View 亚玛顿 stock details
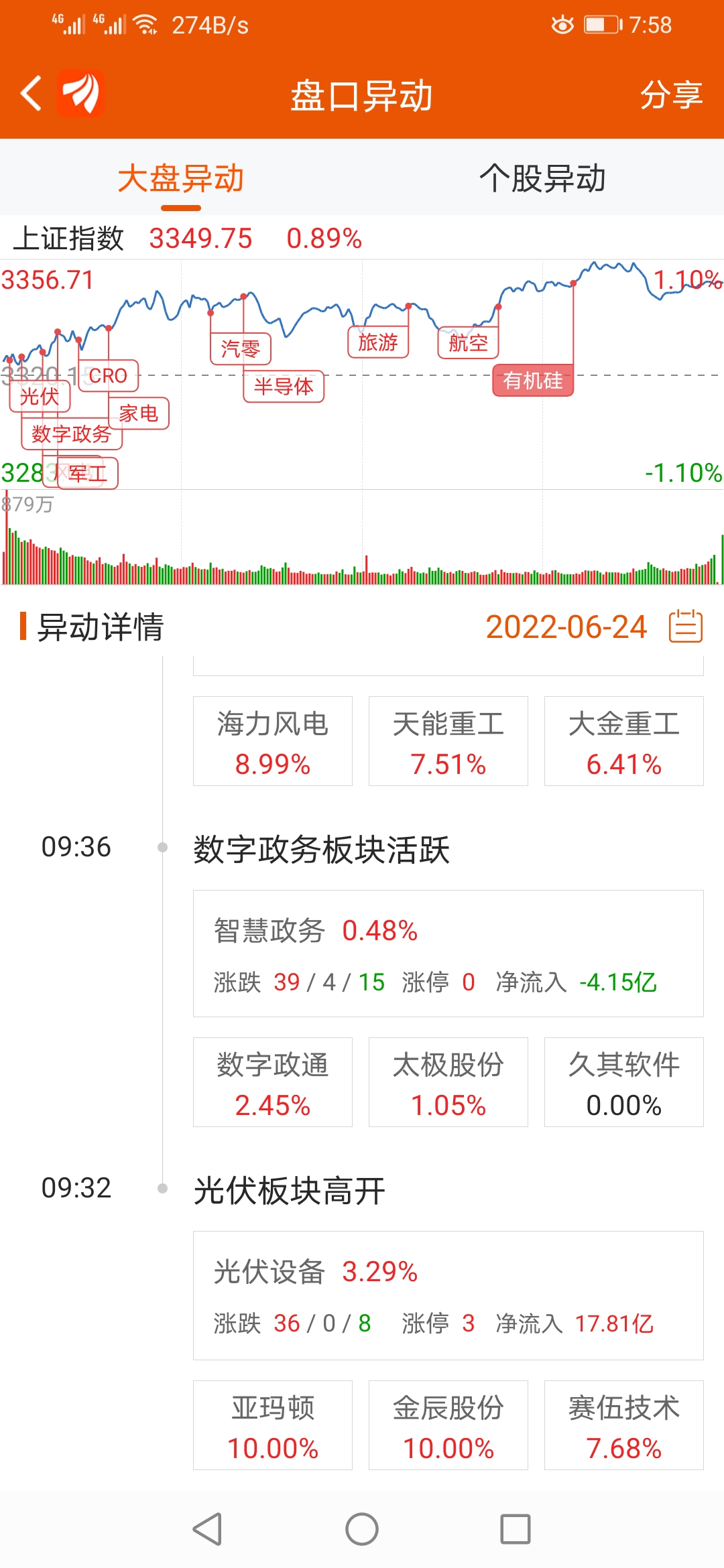 pos(272,1426)
